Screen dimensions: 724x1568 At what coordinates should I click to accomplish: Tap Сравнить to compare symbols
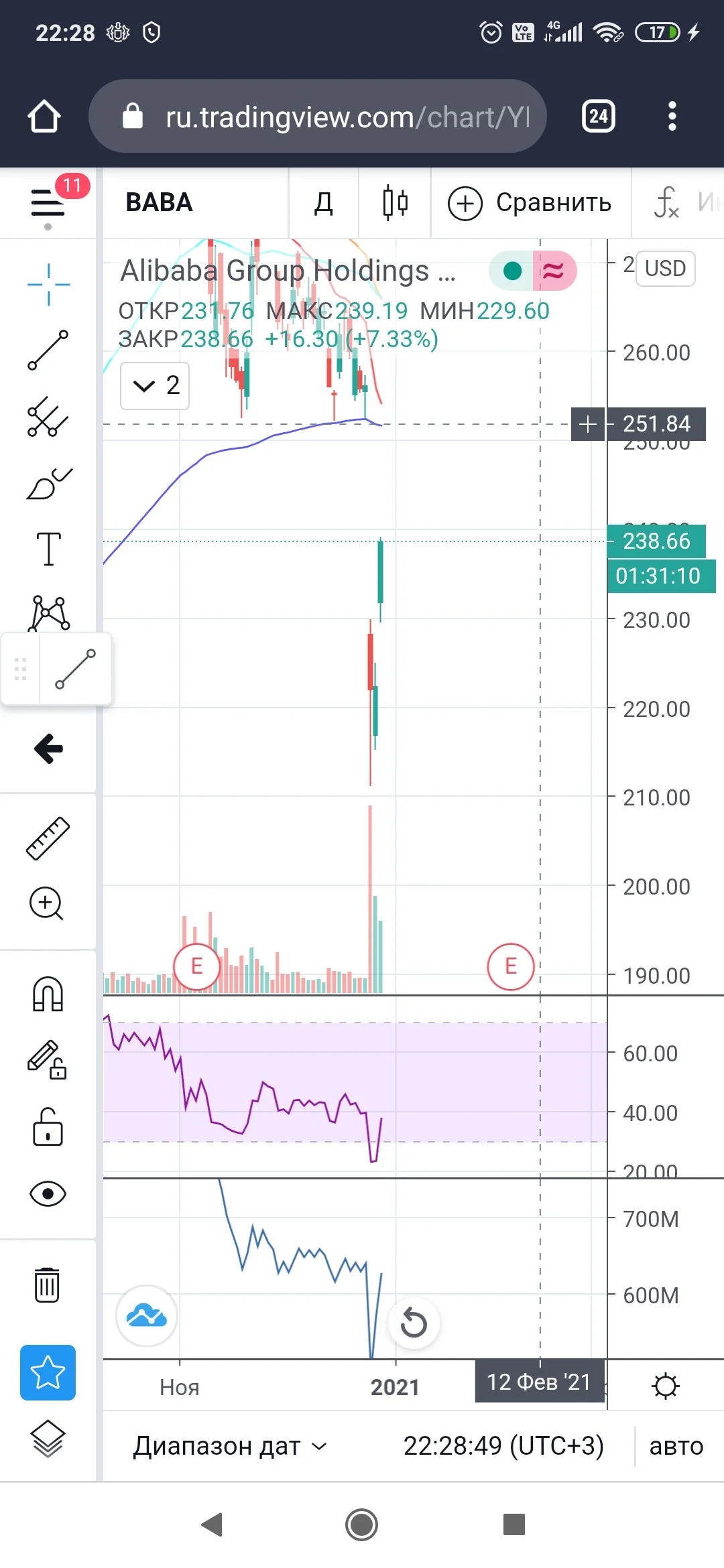coord(530,202)
